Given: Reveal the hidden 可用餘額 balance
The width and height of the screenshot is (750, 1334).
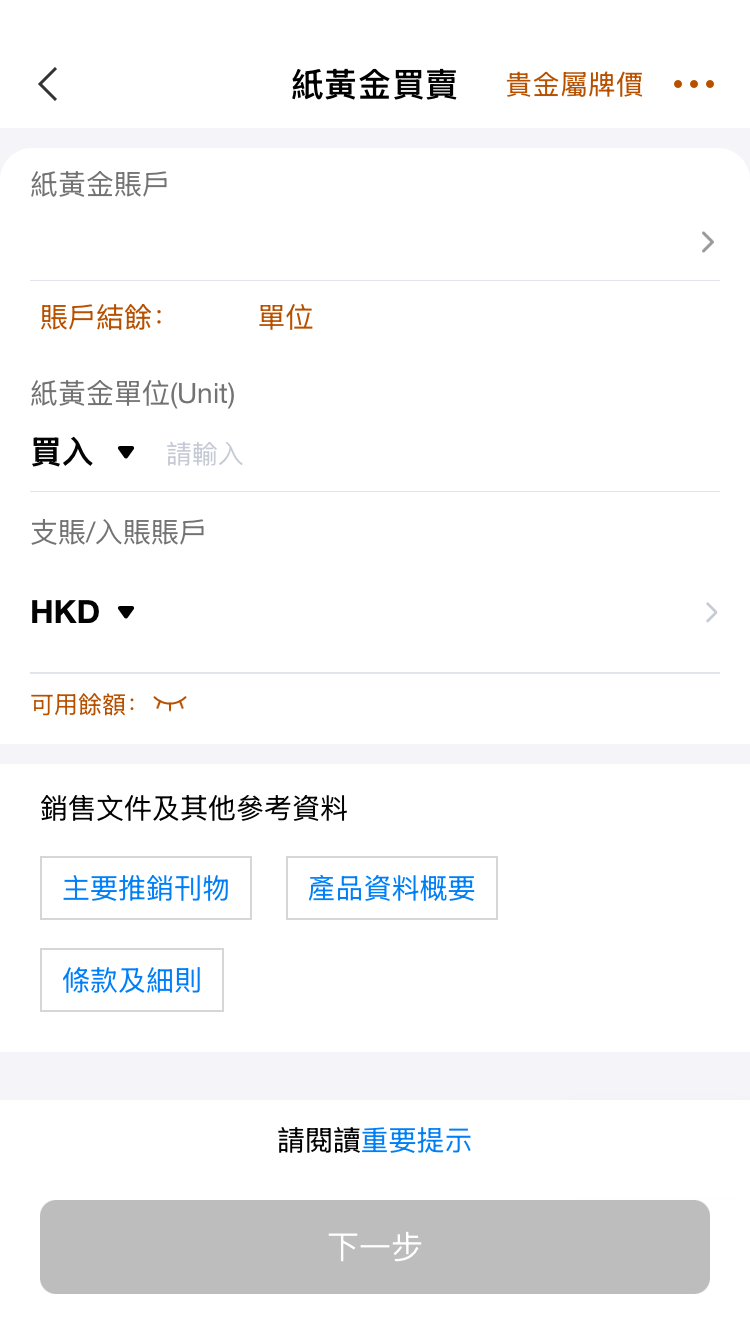Looking at the screenshot, I should coord(170,704).
